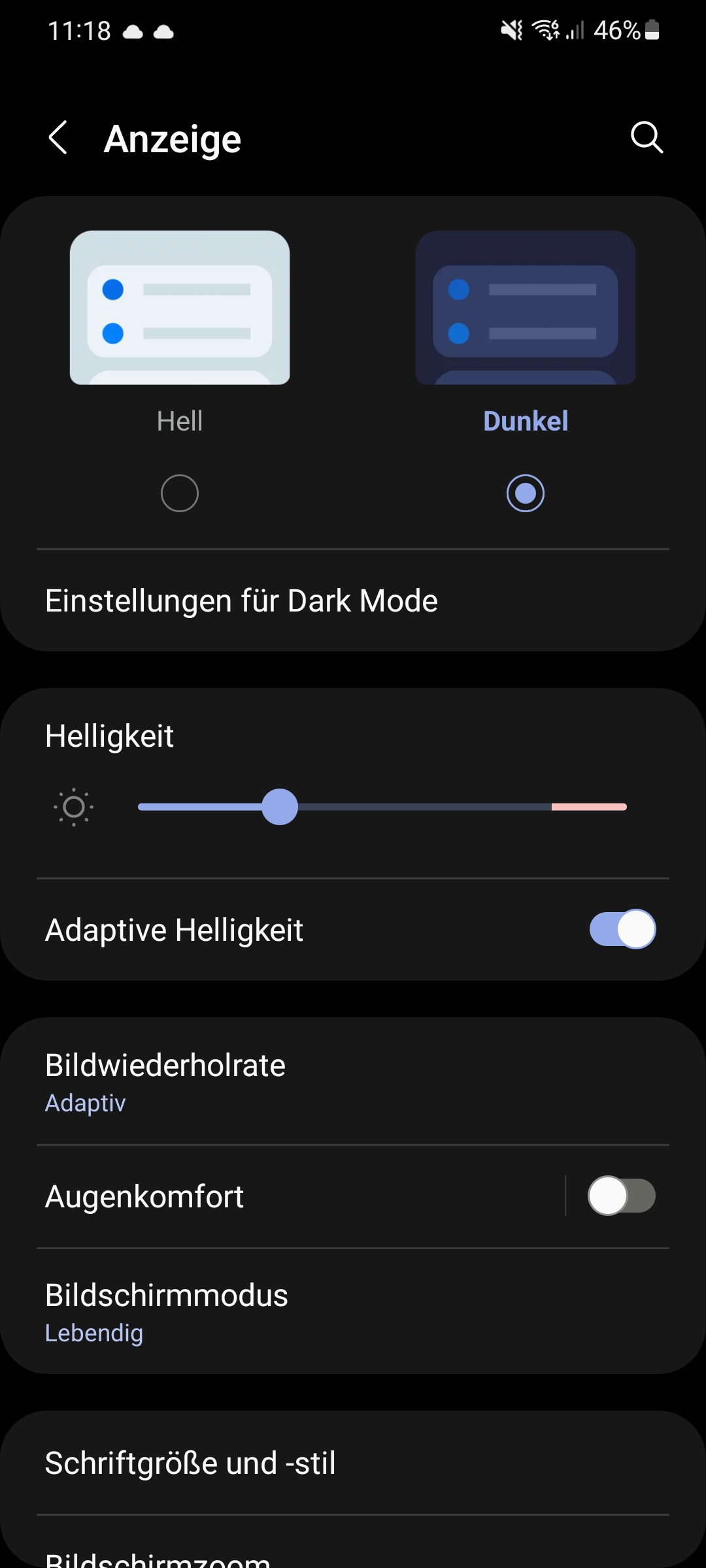Disable Adaptive Helligkeit
This screenshot has width=706, height=1568.
tap(622, 929)
